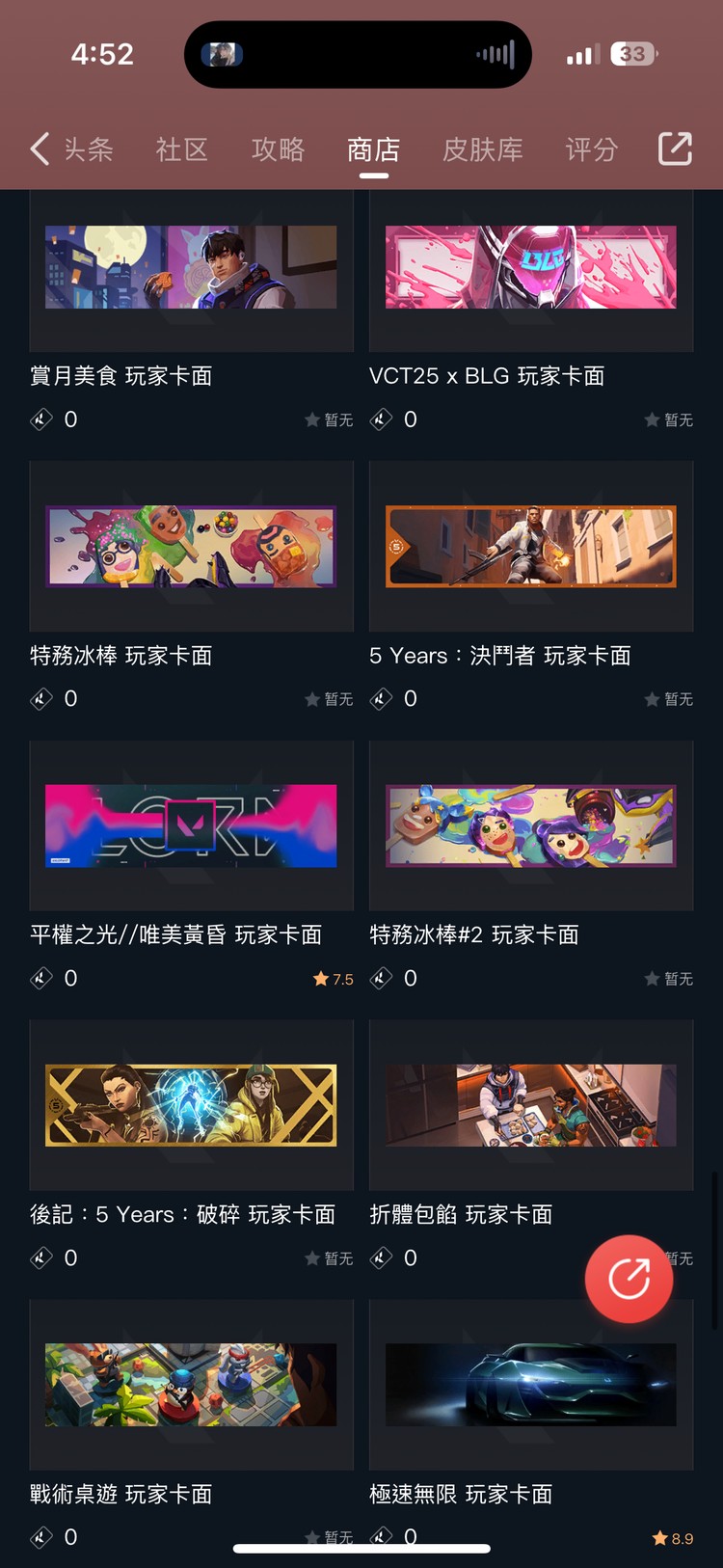The image size is (723, 1568).
Task: Tap the diamond count icon under VCT25 x BLG
Action: [x=381, y=419]
